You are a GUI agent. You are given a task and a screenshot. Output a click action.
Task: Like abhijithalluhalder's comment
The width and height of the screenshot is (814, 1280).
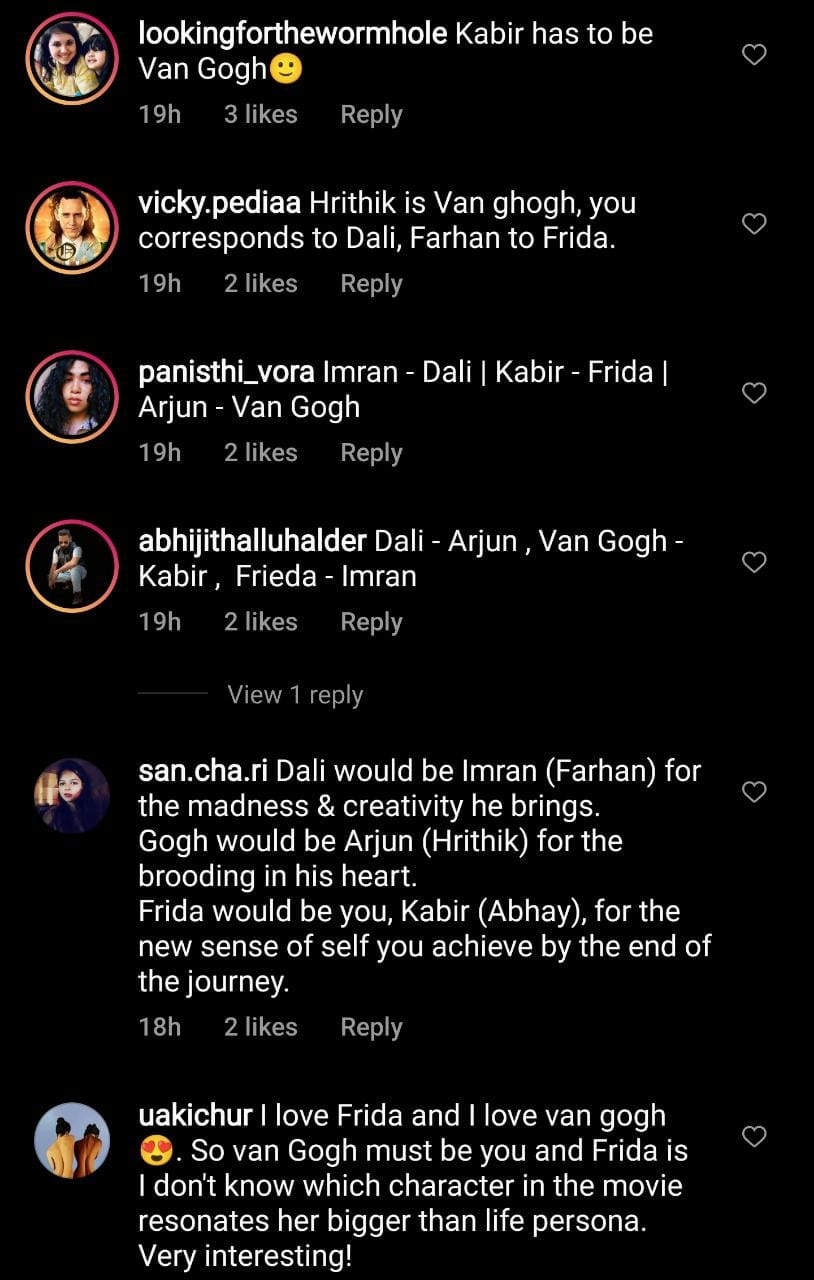tap(754, 562)
